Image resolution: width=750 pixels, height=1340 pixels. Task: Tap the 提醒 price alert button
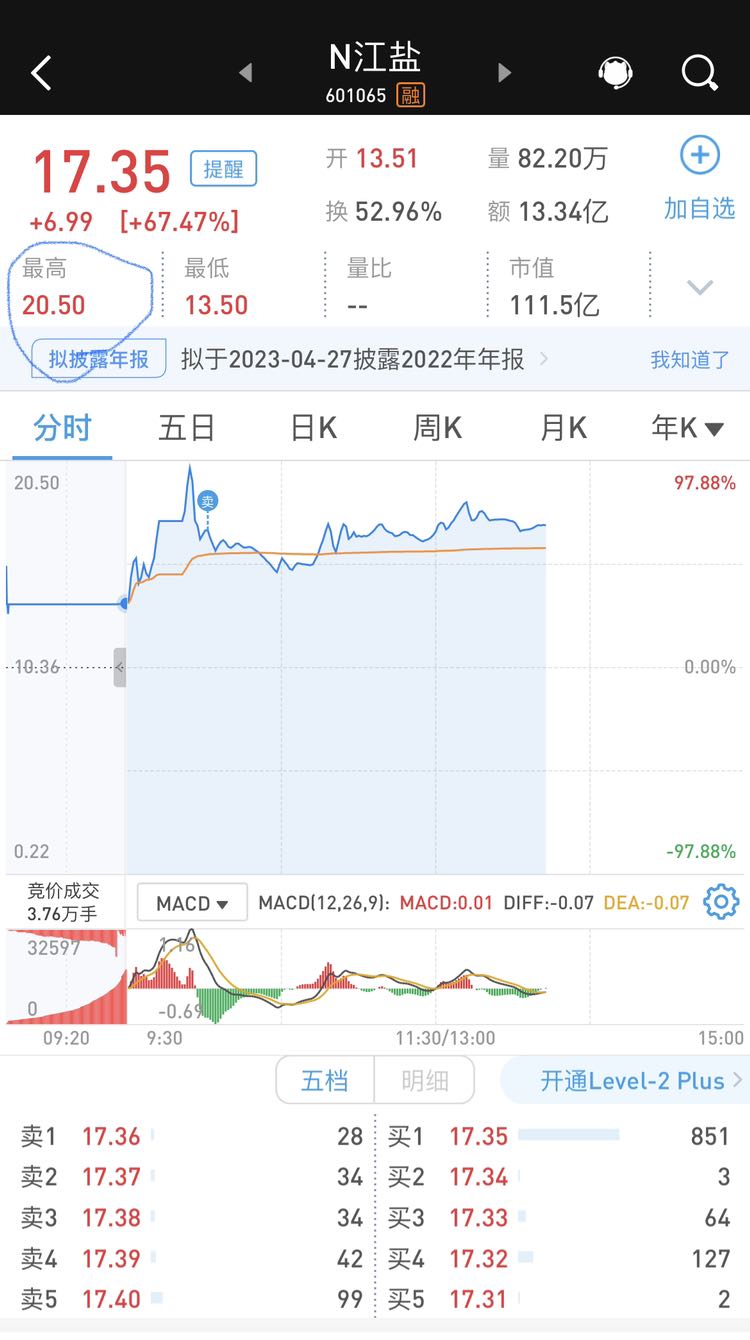click(x=223, y=169)
